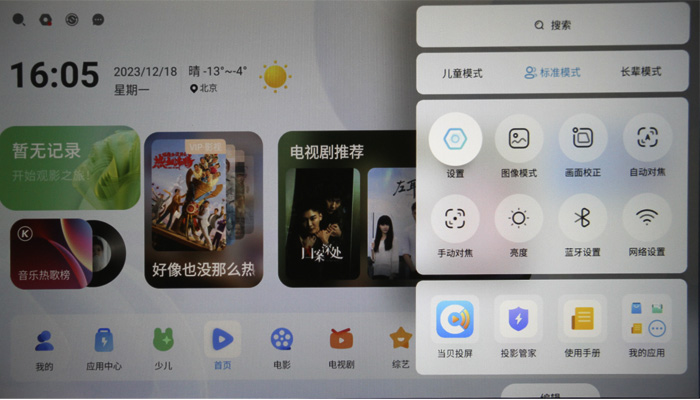Open the 搜索 search box

(x=553, y=25)
